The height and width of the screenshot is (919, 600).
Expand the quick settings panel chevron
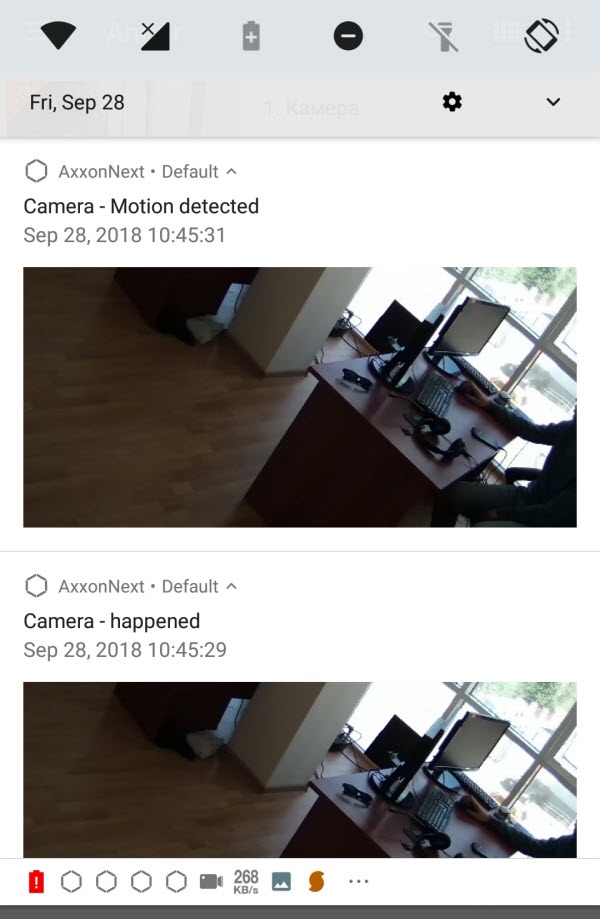point(553,102)
